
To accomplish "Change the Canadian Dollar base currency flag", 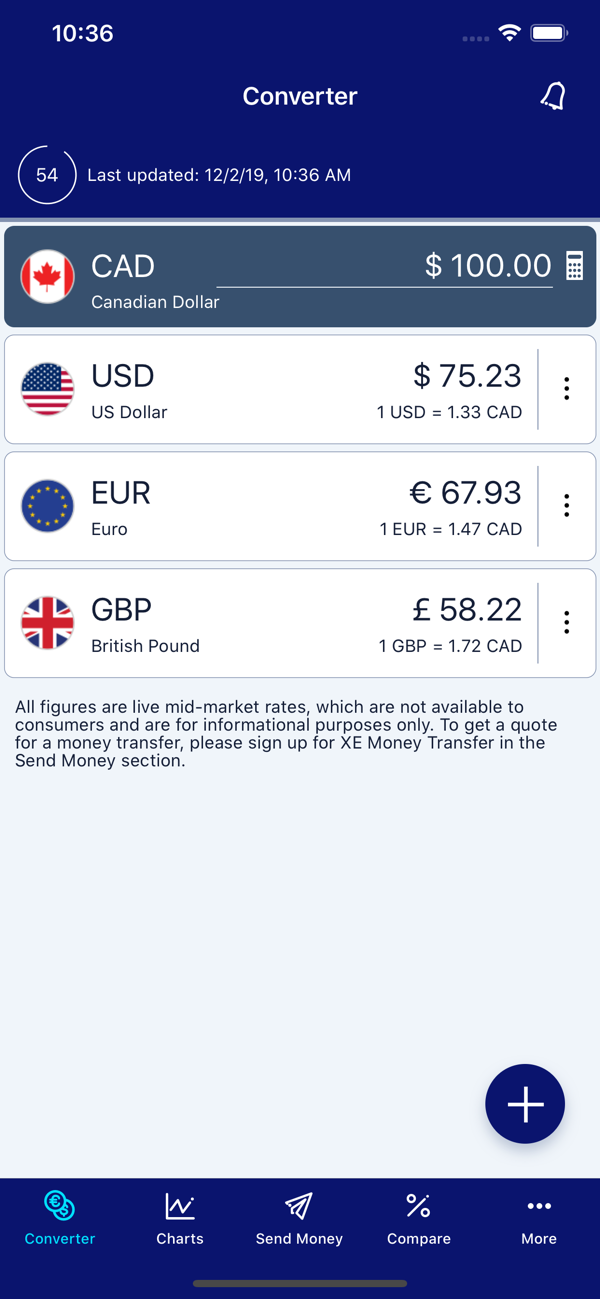I will 48,276.
